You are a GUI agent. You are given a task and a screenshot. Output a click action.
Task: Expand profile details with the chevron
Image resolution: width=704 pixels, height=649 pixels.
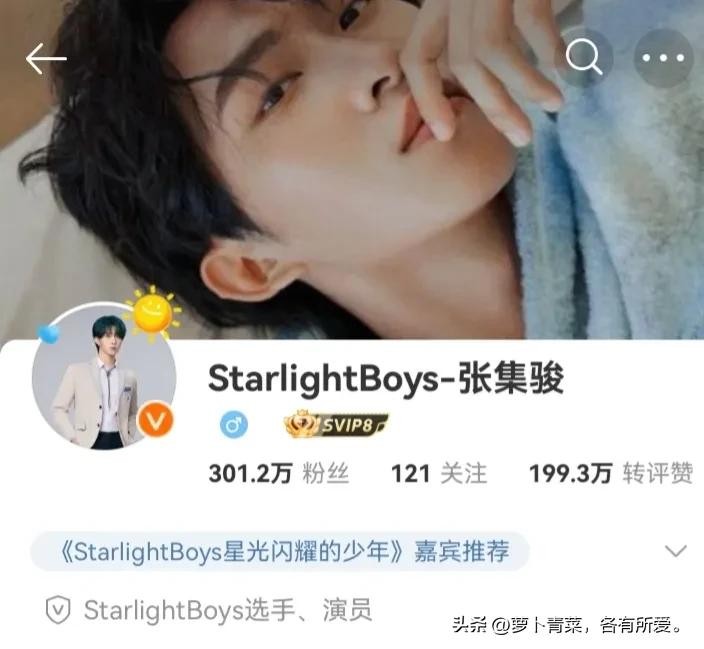click(x=676, y=551)
